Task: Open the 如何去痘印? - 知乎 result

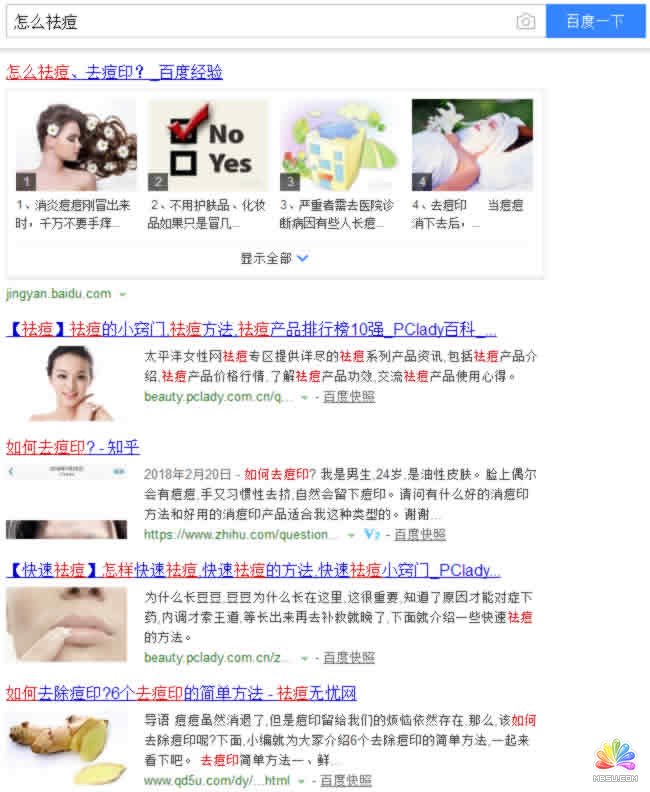Action: (73, 447)
